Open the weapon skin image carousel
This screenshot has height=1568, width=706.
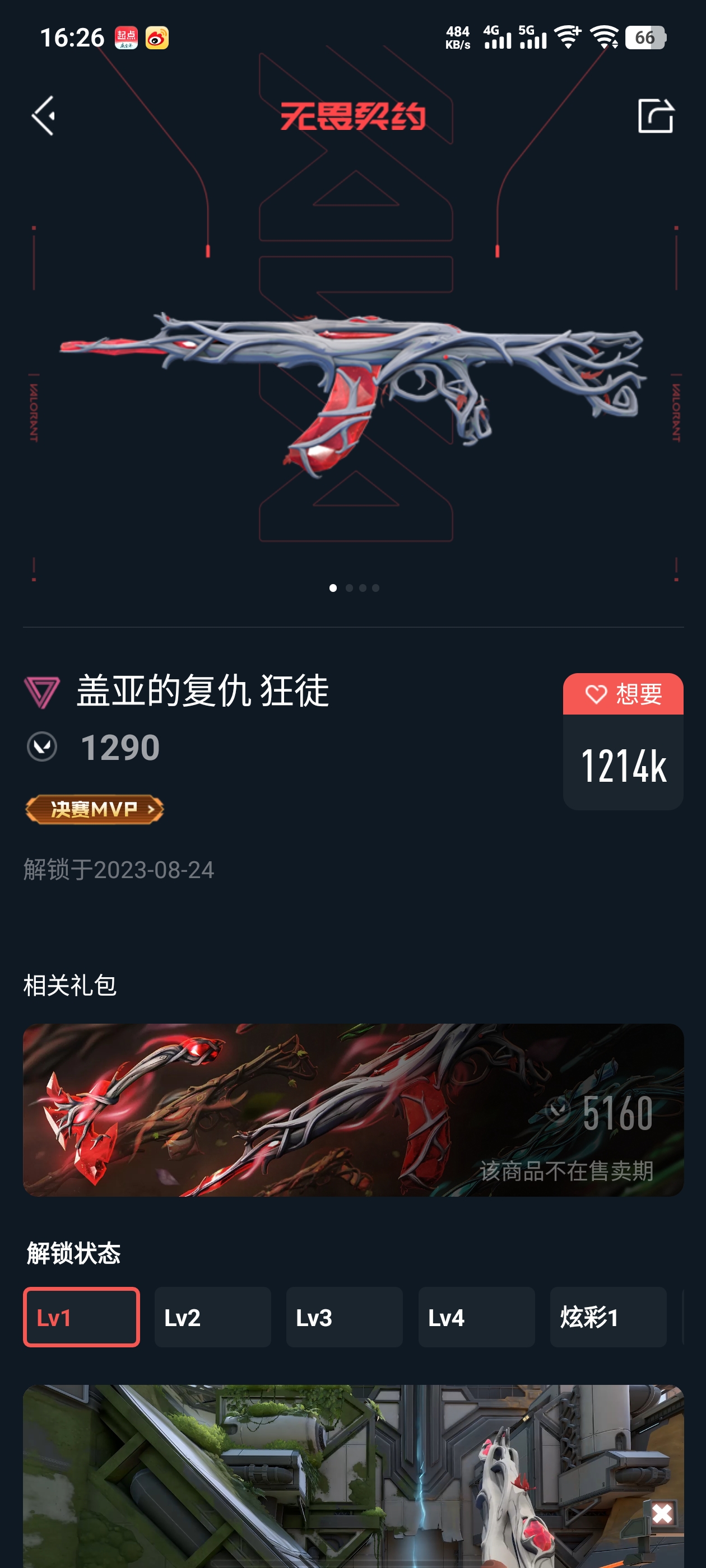[x=354, y=390]
